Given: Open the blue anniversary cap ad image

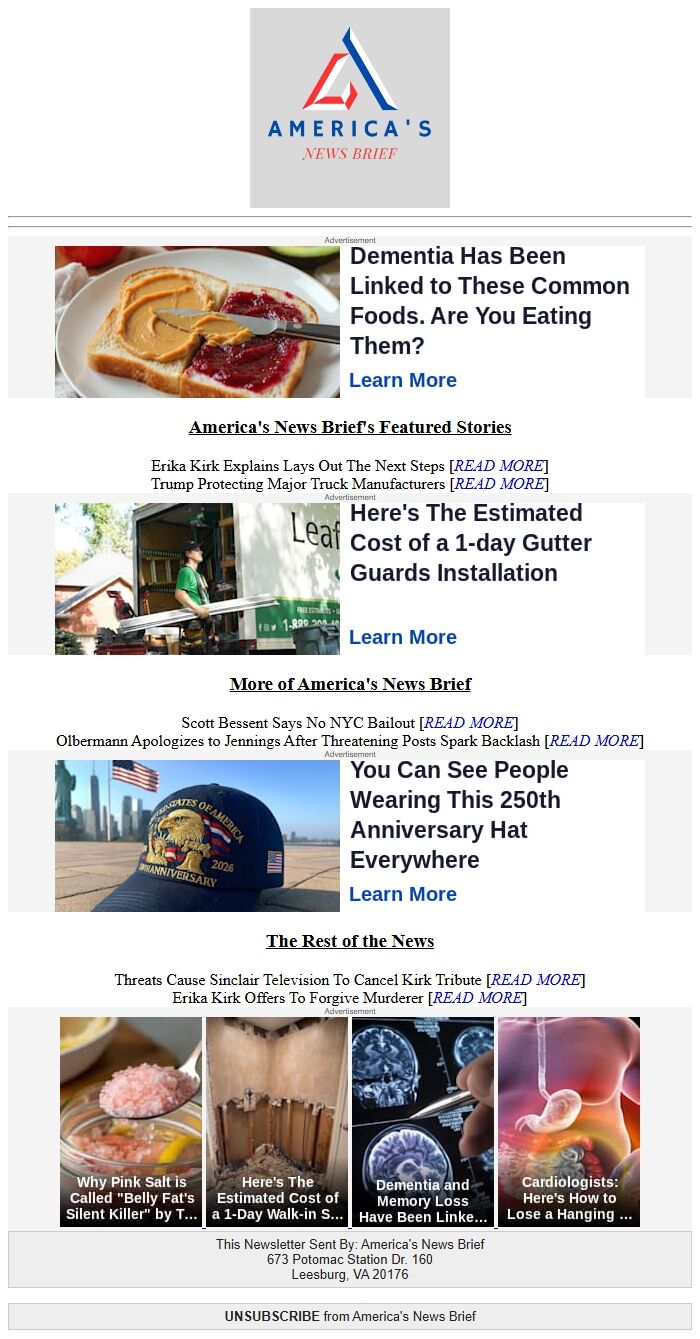Looking at the screenshot, I should click(x=197, y=836).
